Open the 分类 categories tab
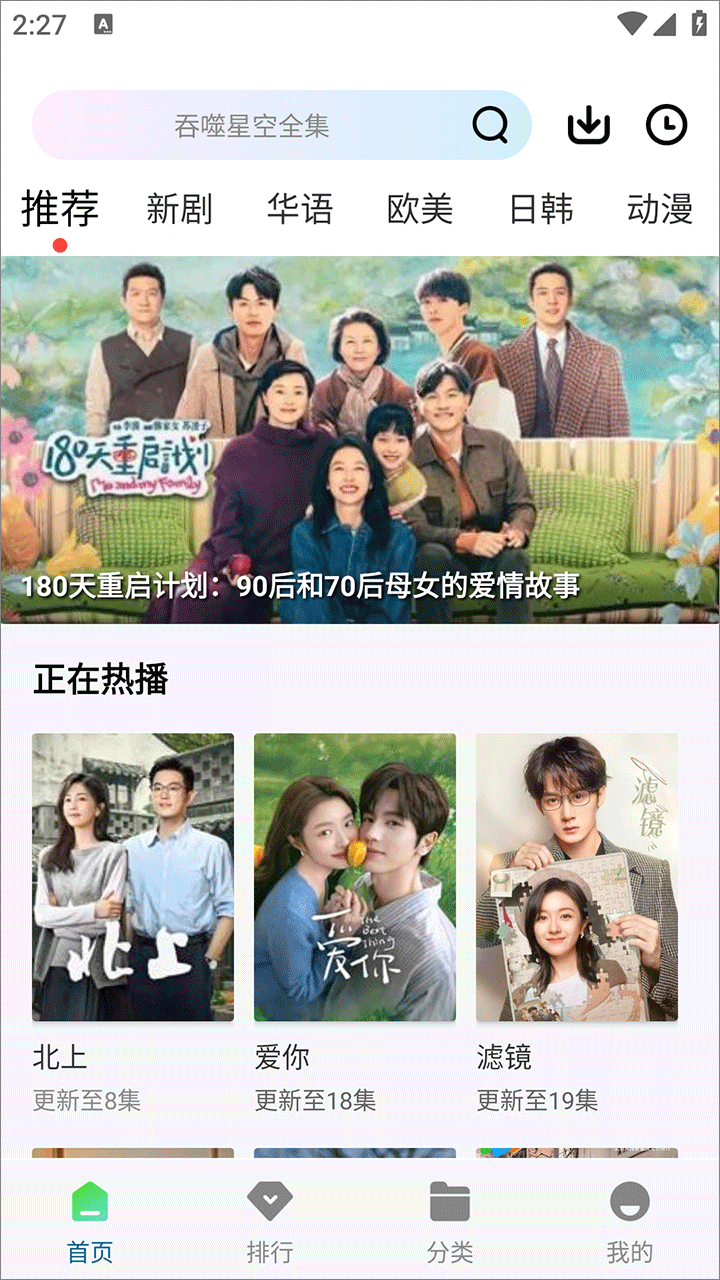Screen dimensions: 720x1280 click(x=450, y=1220)
